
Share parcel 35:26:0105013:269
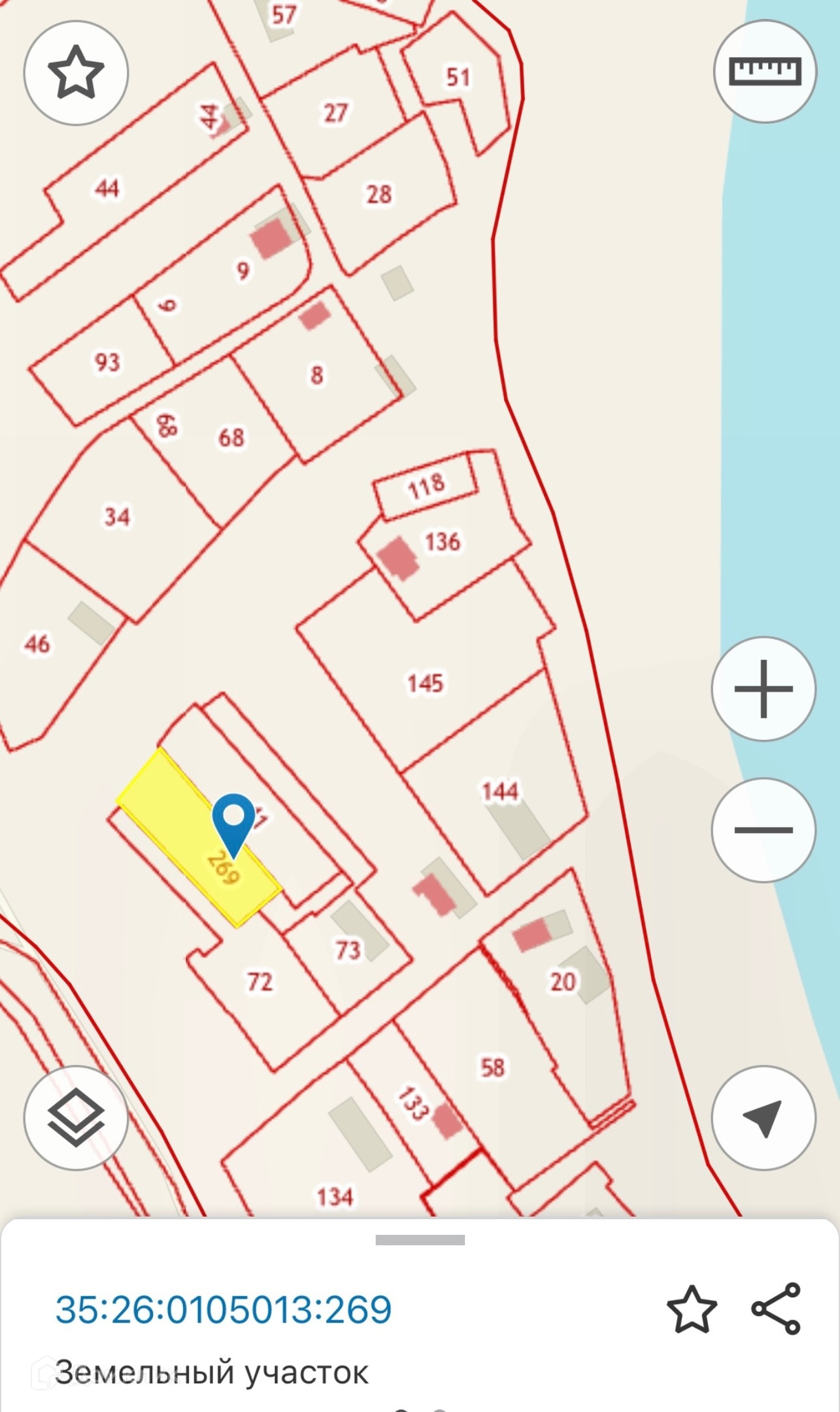776,1309
